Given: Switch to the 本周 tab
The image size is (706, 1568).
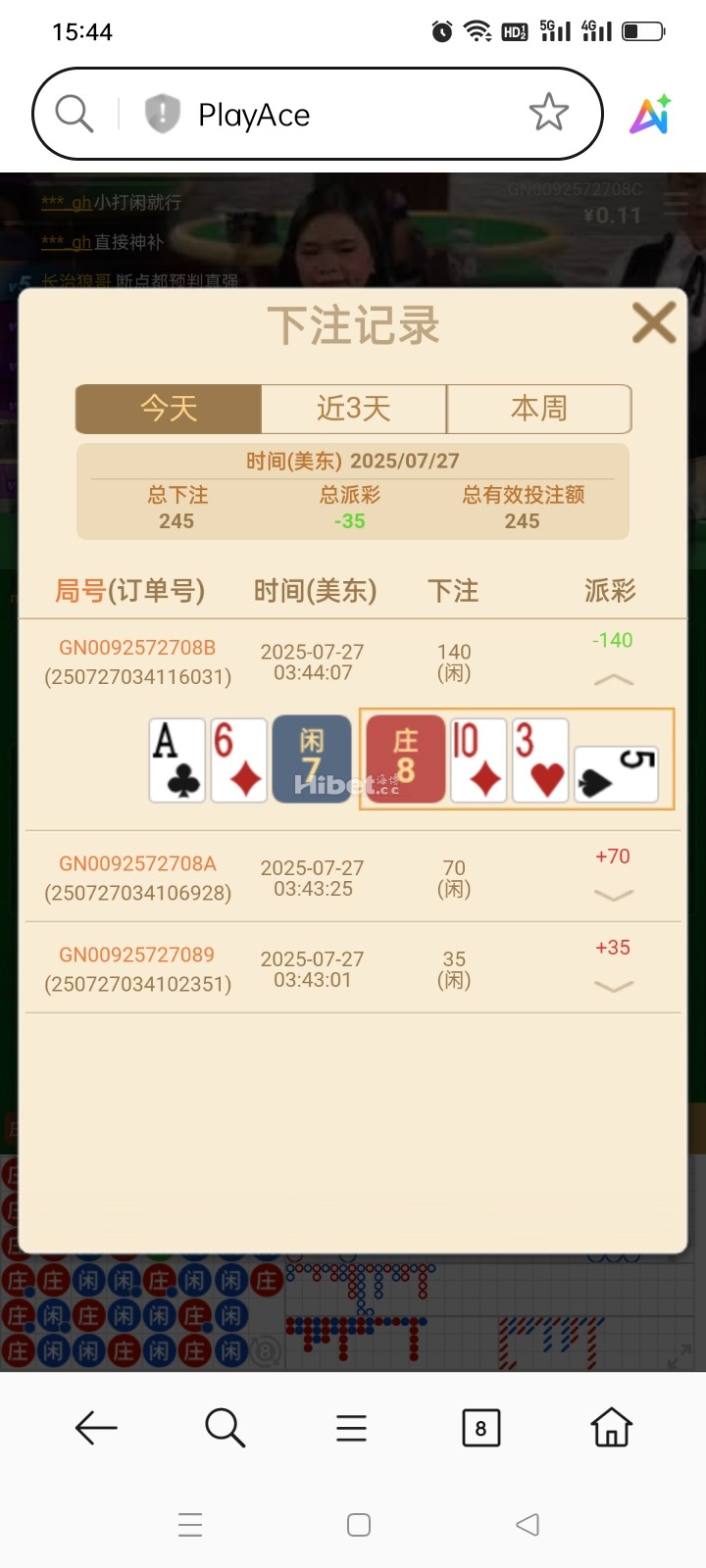Looking at the screenshot, I should (538, 408).
